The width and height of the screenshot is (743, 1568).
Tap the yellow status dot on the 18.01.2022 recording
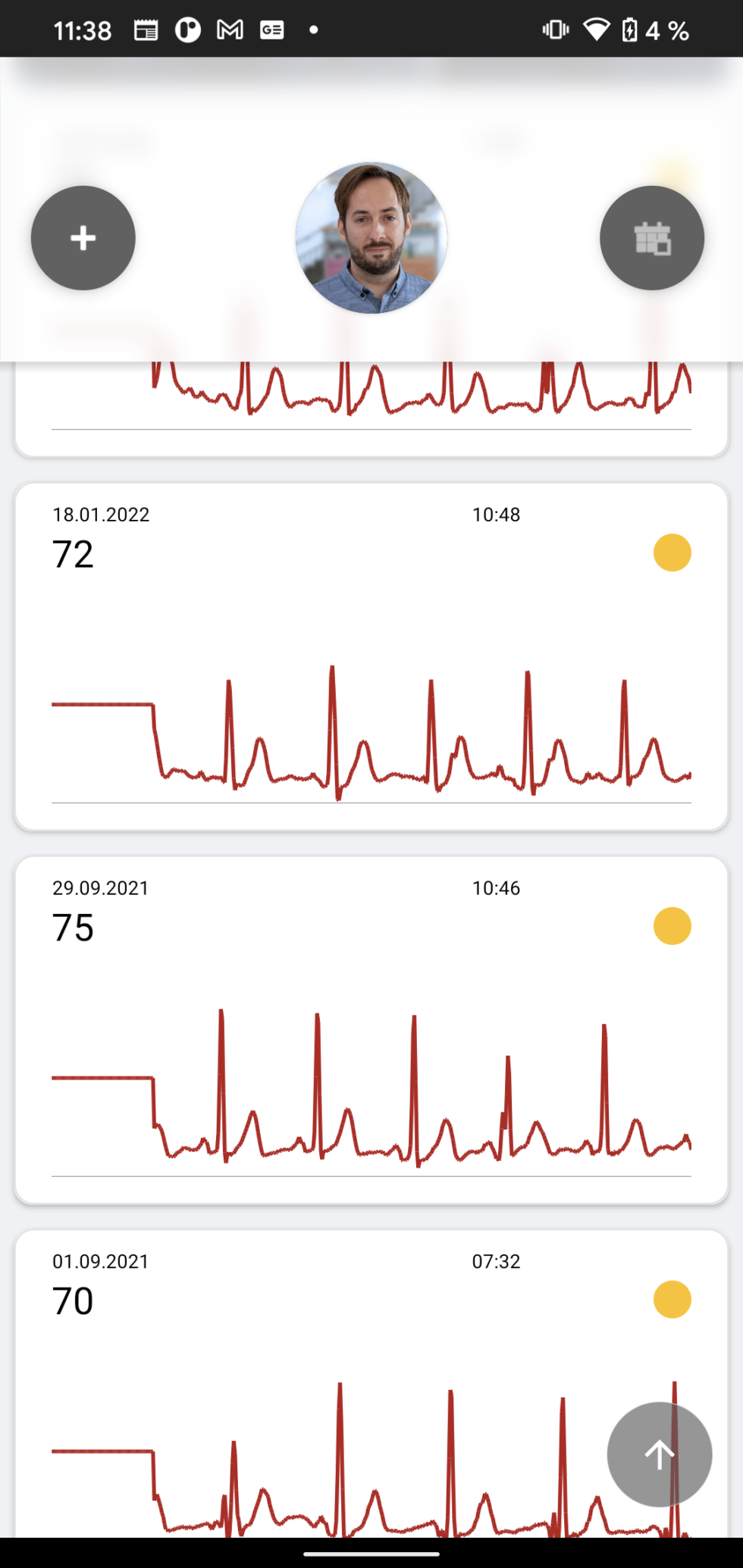tap(672, 552)
